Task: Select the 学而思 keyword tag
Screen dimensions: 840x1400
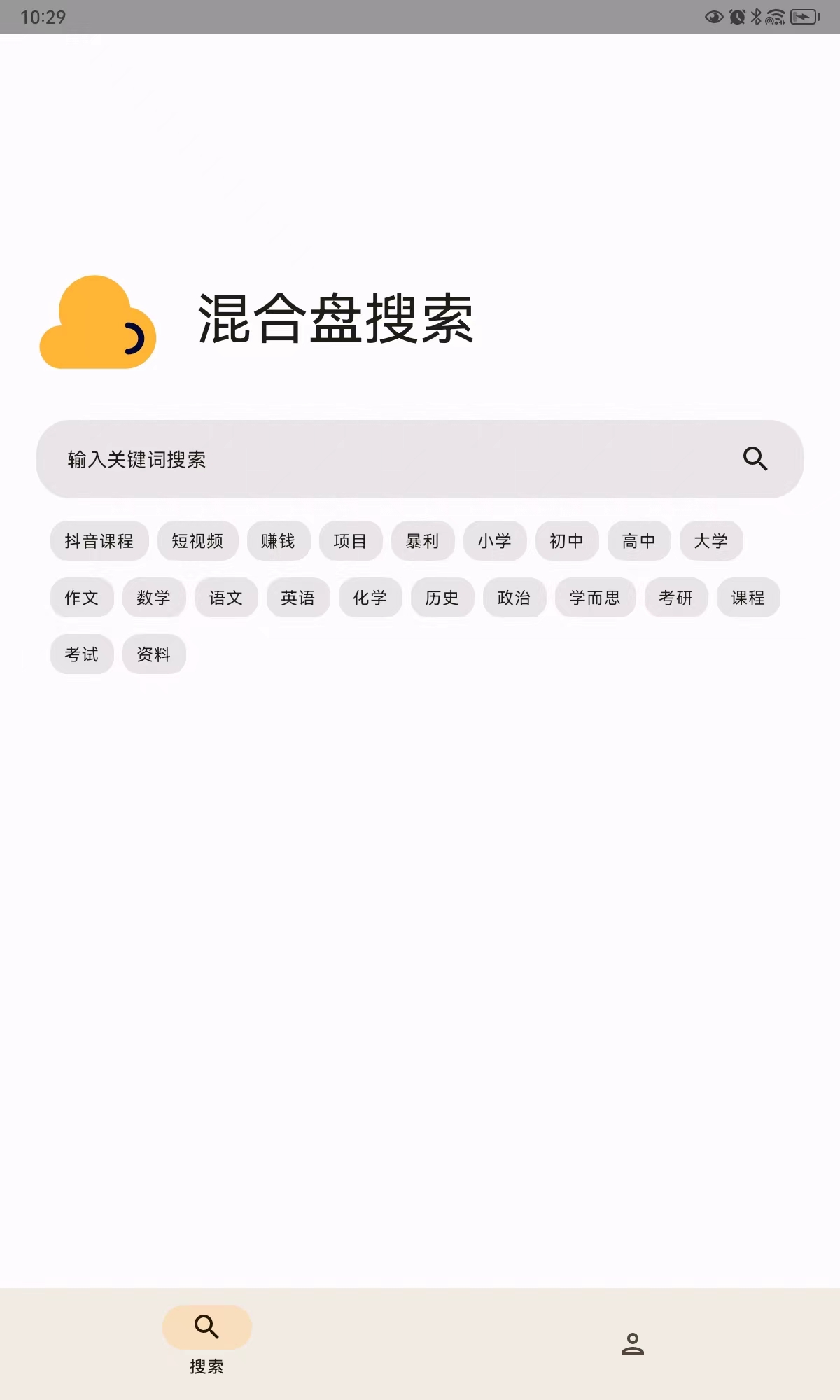Action: 595,598
